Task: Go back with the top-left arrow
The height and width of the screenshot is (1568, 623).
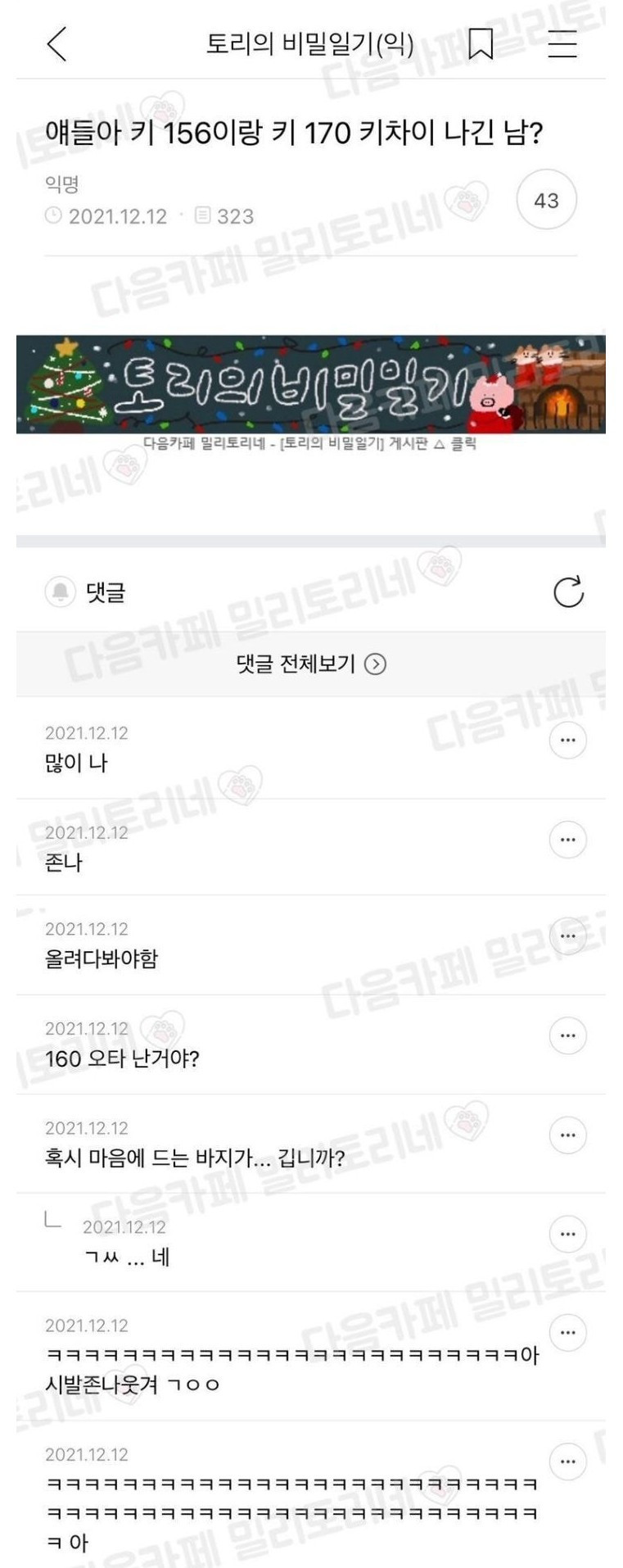Action: click(56, 43)
